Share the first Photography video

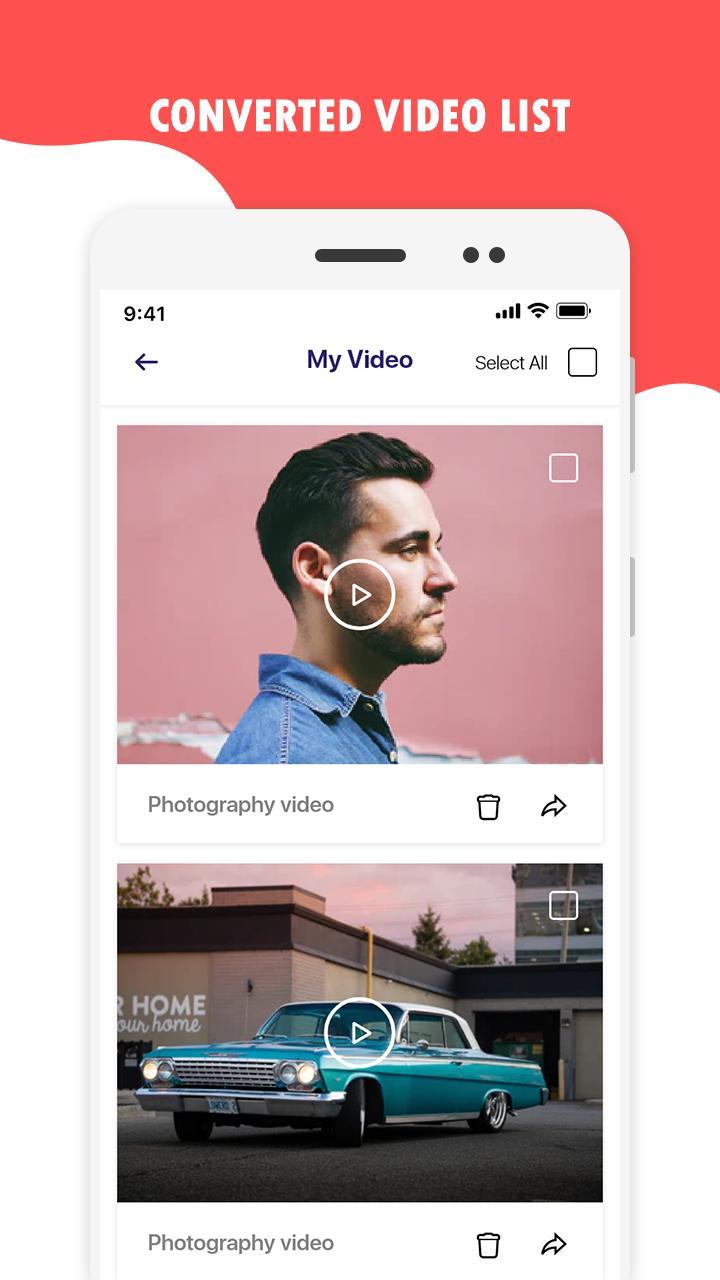[555, 805]
